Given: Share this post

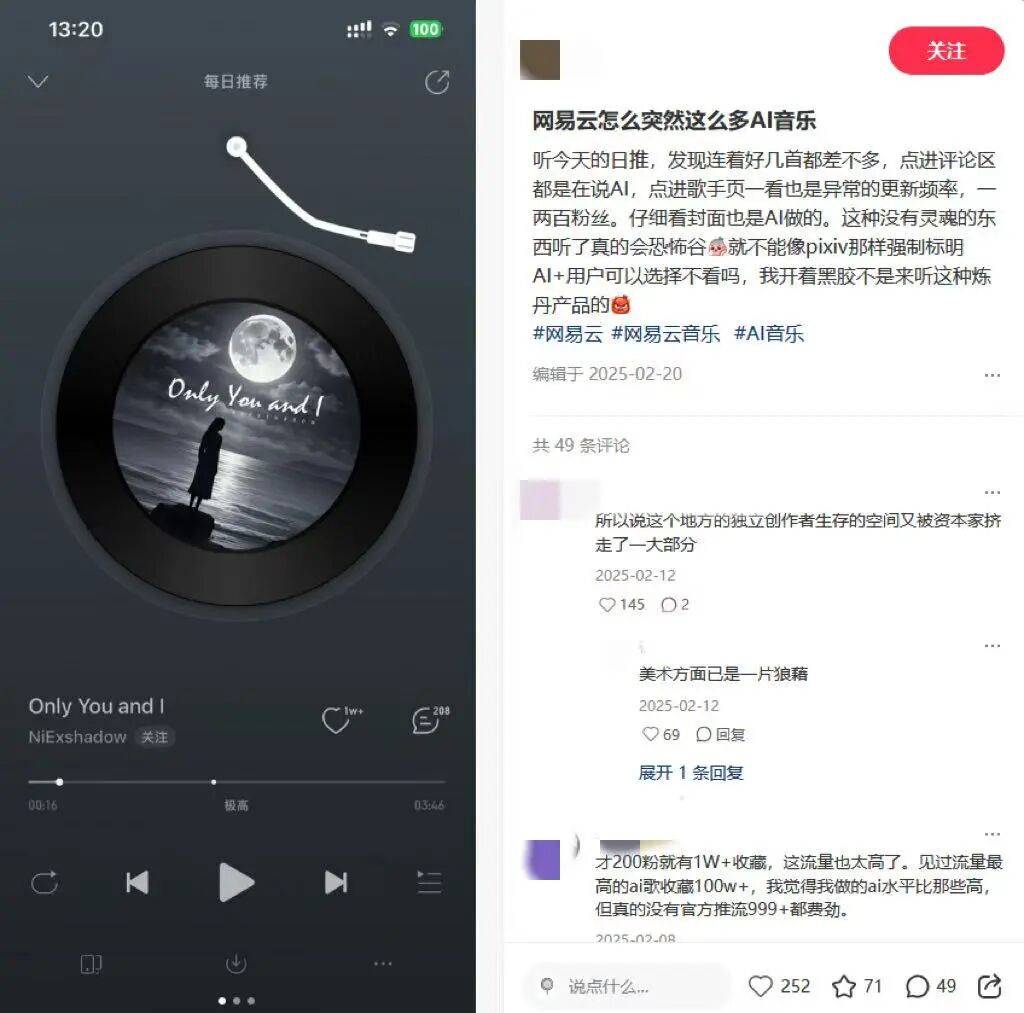Looking at the screenshot, I should (x=989, y=986).
